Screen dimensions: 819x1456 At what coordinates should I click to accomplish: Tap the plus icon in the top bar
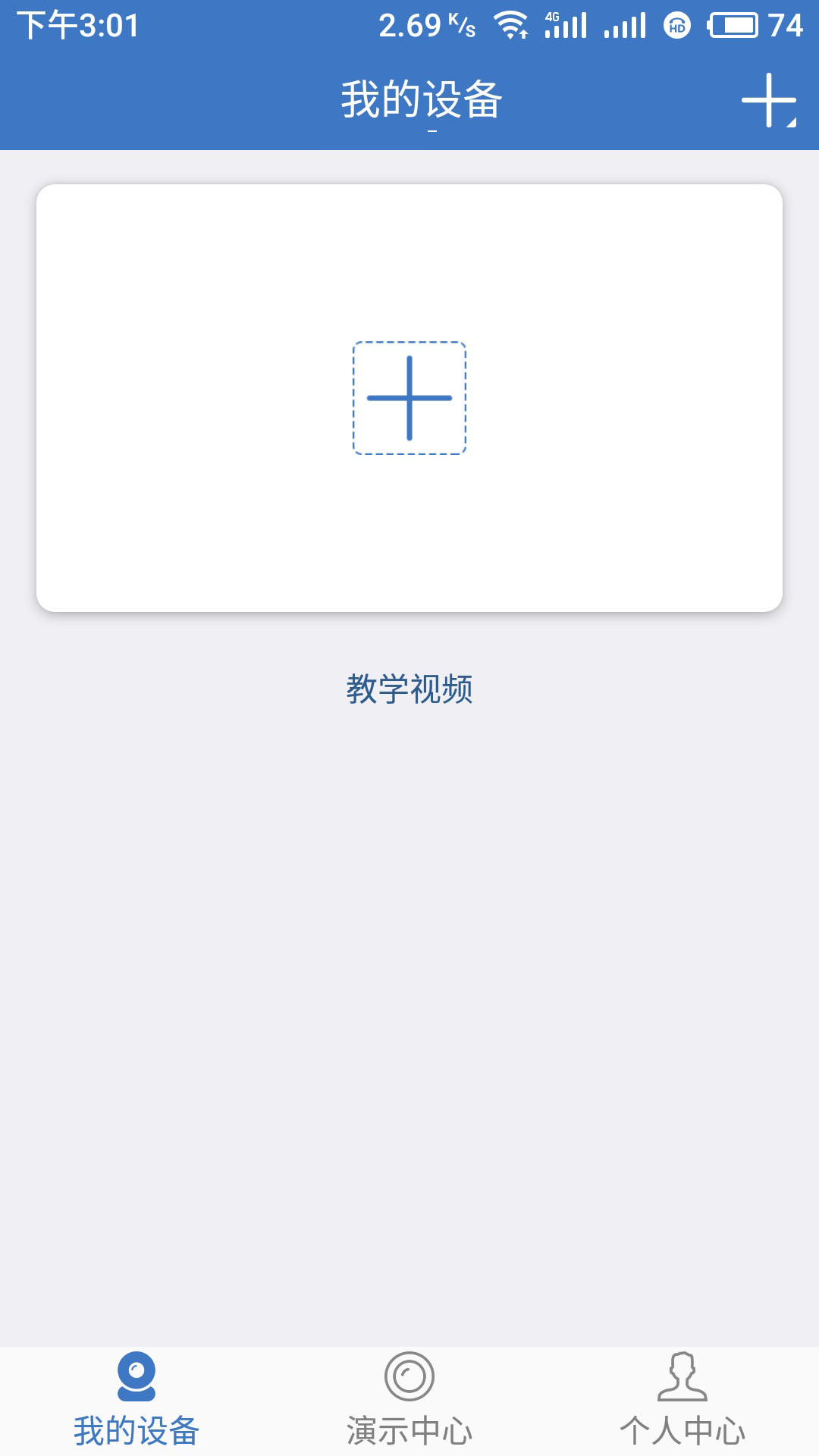(x=769, y=101)
